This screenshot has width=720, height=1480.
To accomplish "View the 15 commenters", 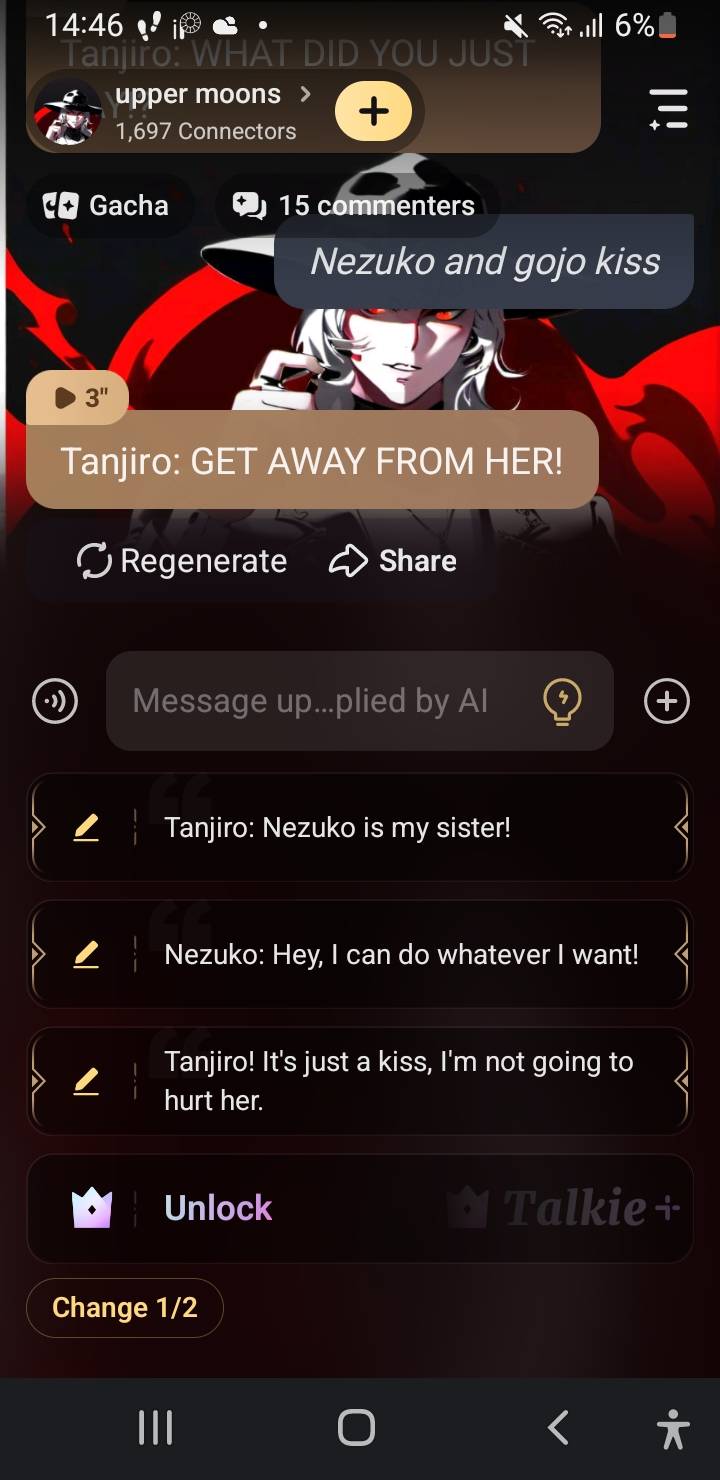I will (354, 205).
